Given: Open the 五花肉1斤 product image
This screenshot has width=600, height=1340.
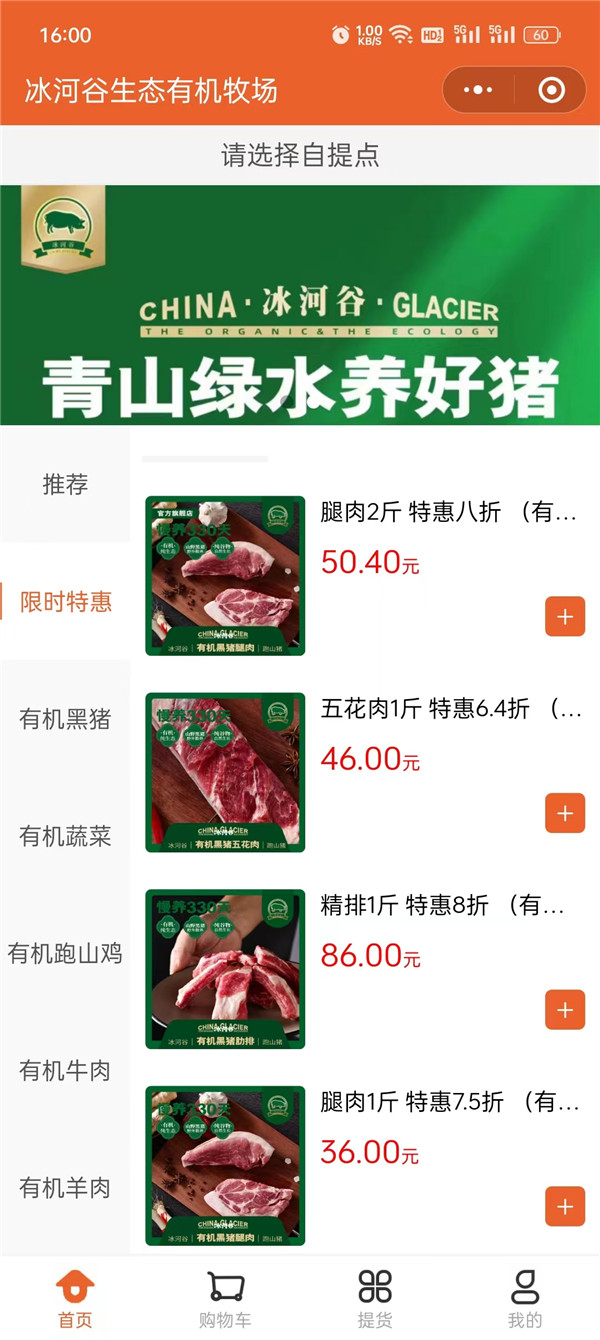Looking at the screenshot, I should 225,772.
